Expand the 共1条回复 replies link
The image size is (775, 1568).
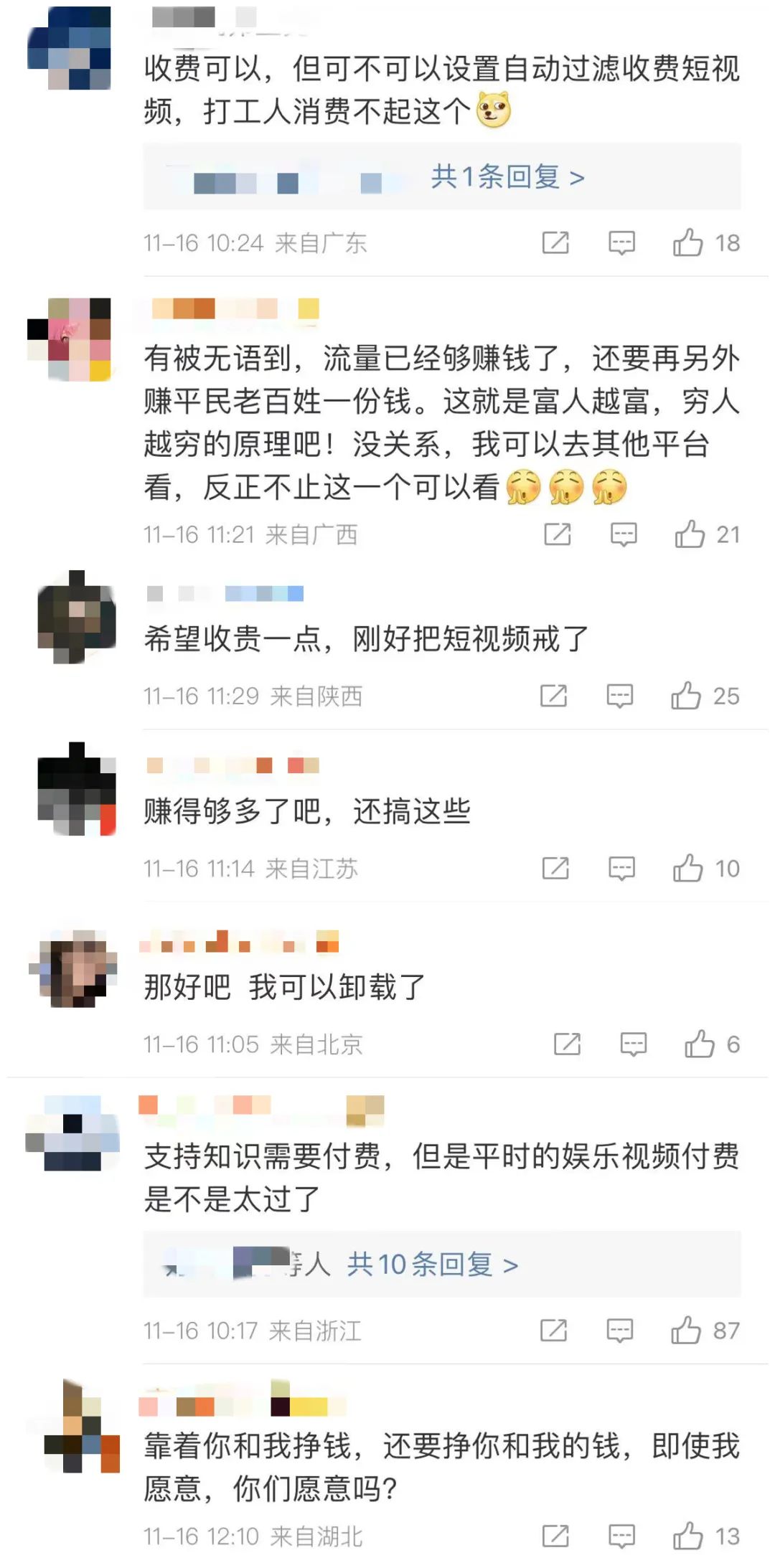click(x=507, y=176)
